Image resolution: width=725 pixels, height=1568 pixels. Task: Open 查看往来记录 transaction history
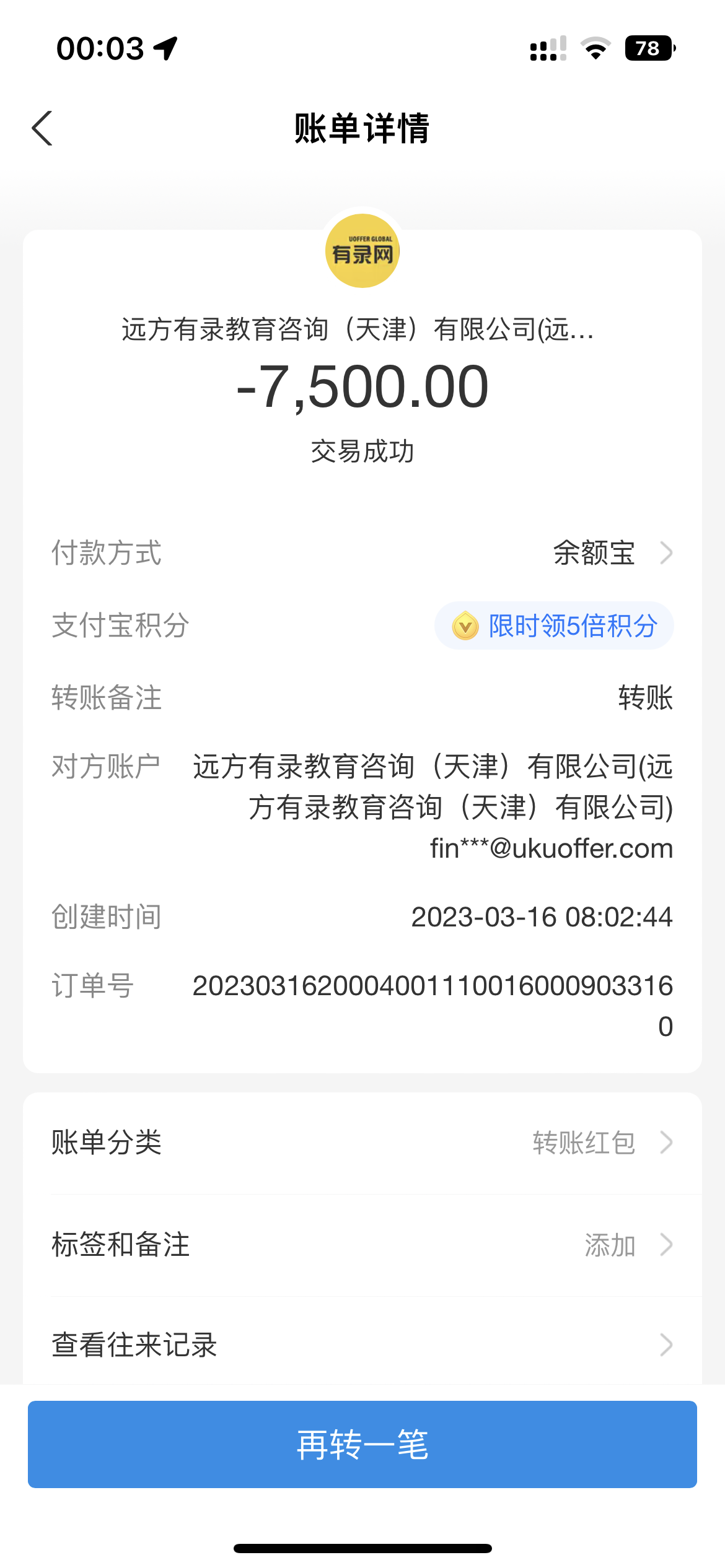pos(362,1345)
